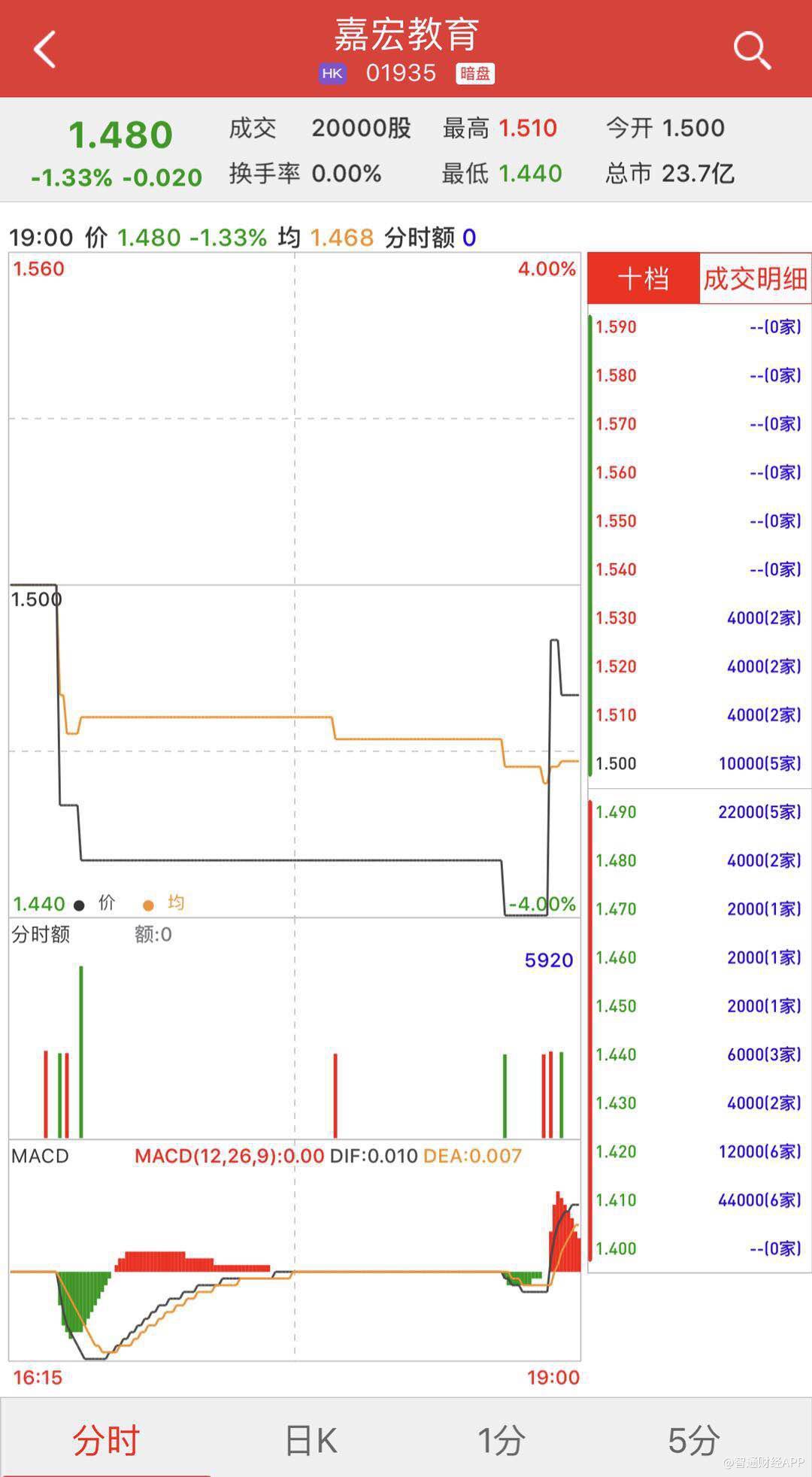This screenshot has width=812, height=1477.
Task: Switch to the 成交明细 tab
Action: tap(755, 279)
